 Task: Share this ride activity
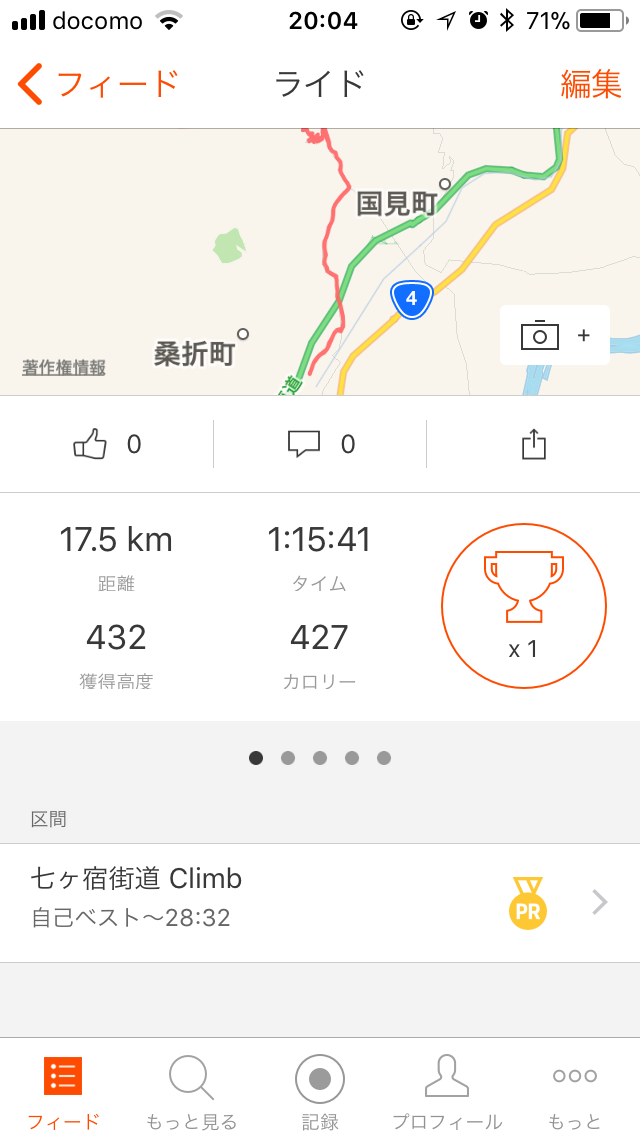point(533,444)
